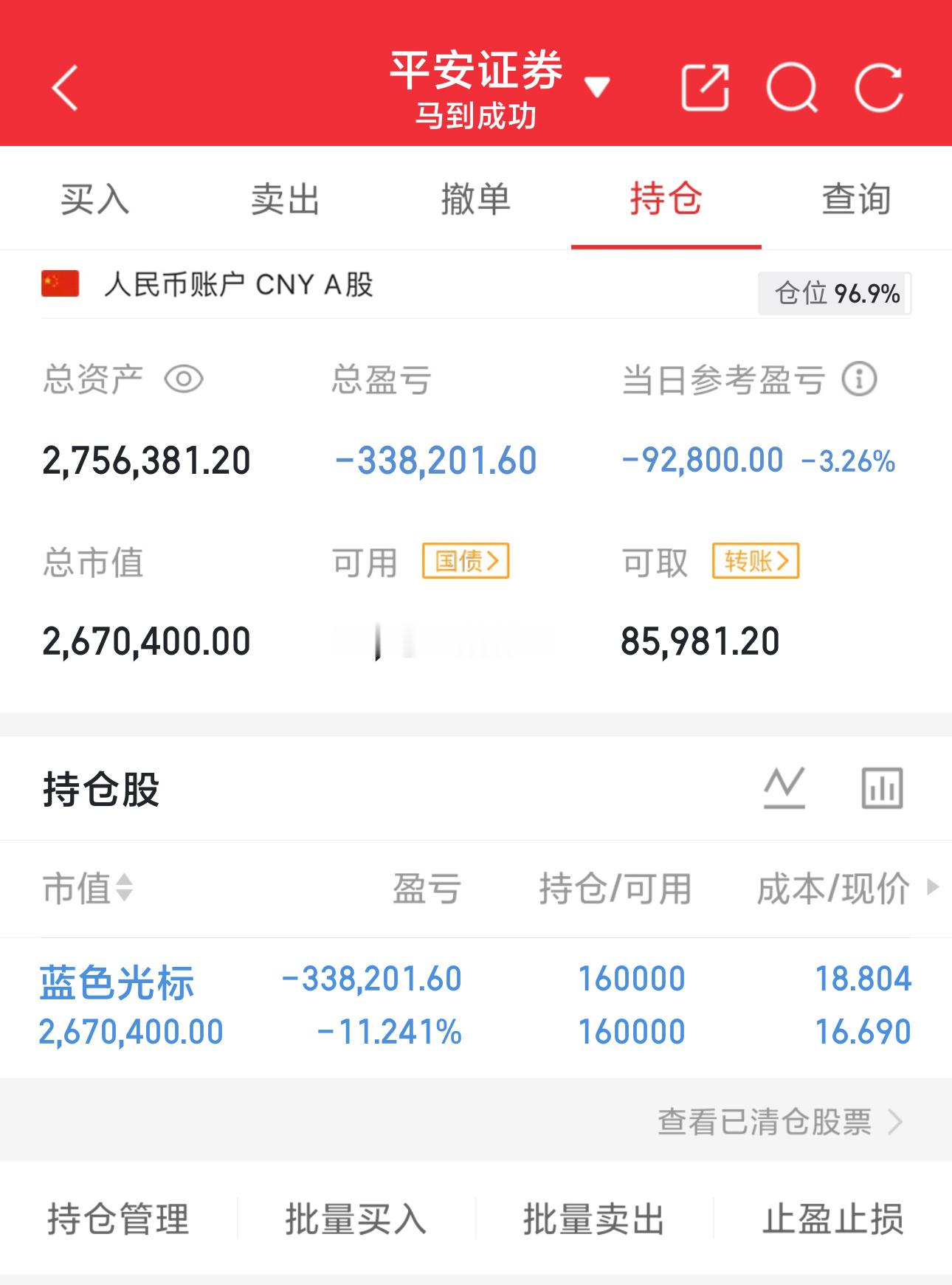Switch to bar chart view of 持仓股
This screenshot has width=952, height=1285.
tap(883, 787)
